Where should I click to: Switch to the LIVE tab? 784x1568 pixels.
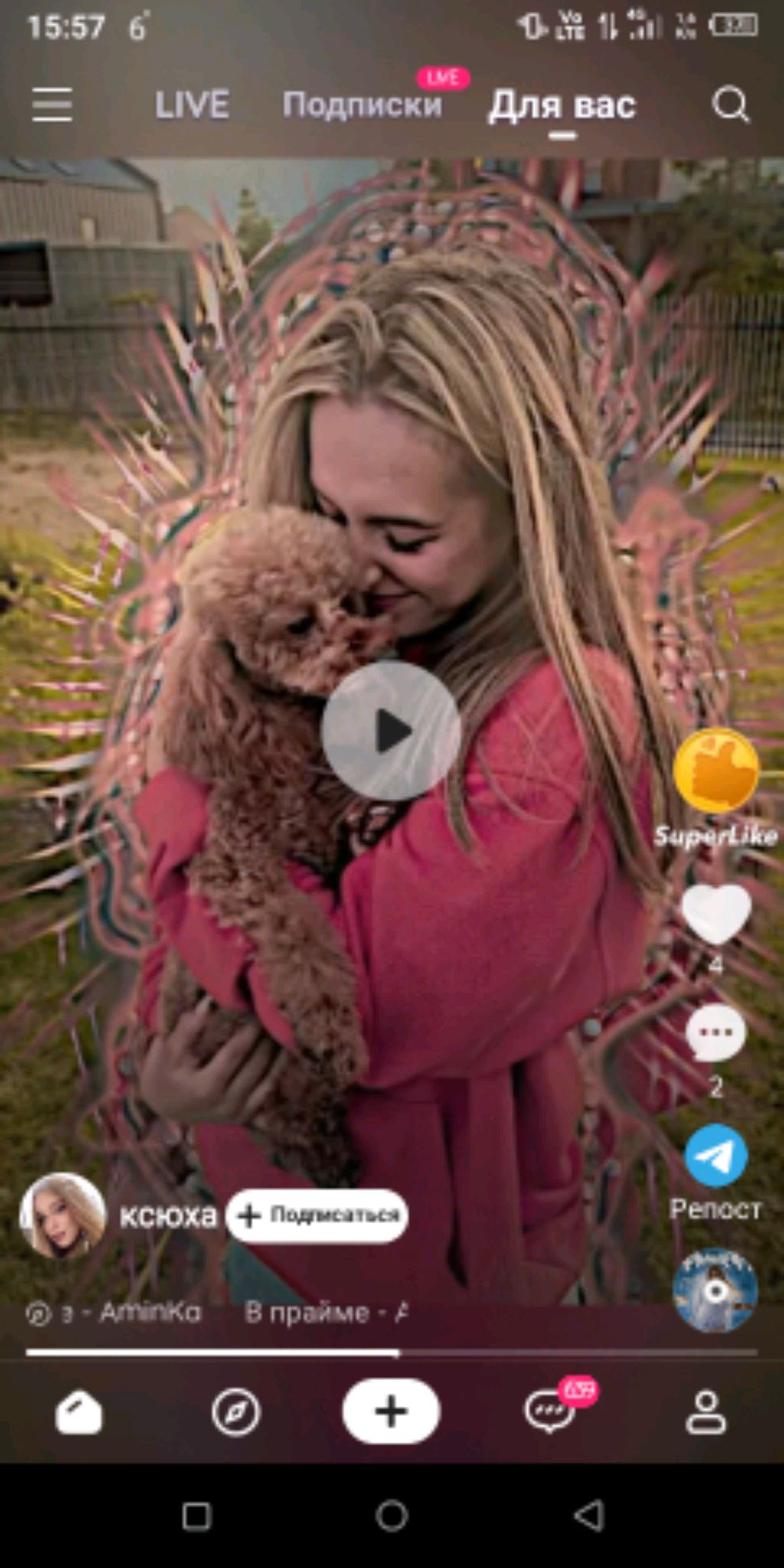coord(191,105)
